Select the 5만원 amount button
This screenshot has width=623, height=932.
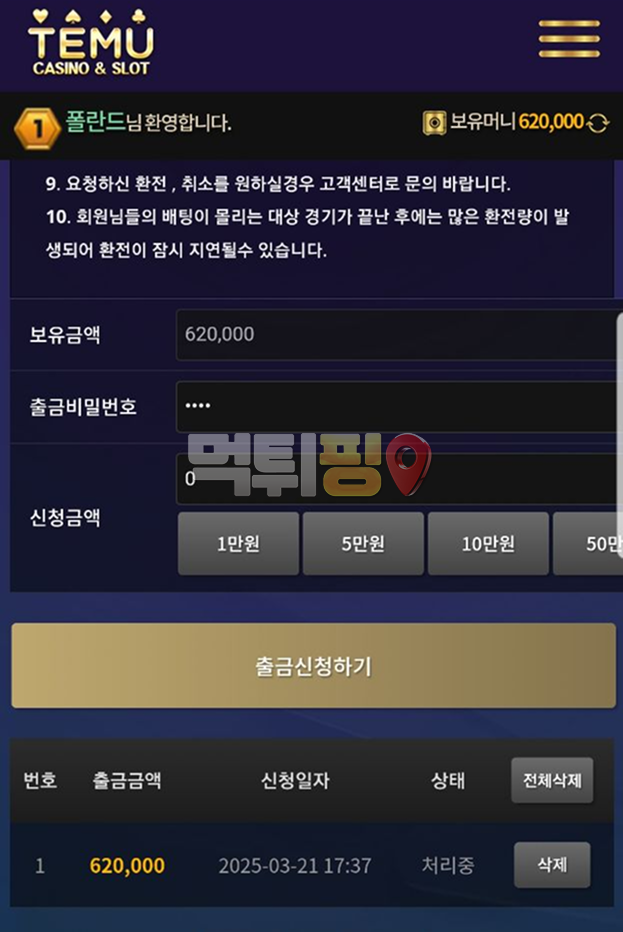pos(363,544)
